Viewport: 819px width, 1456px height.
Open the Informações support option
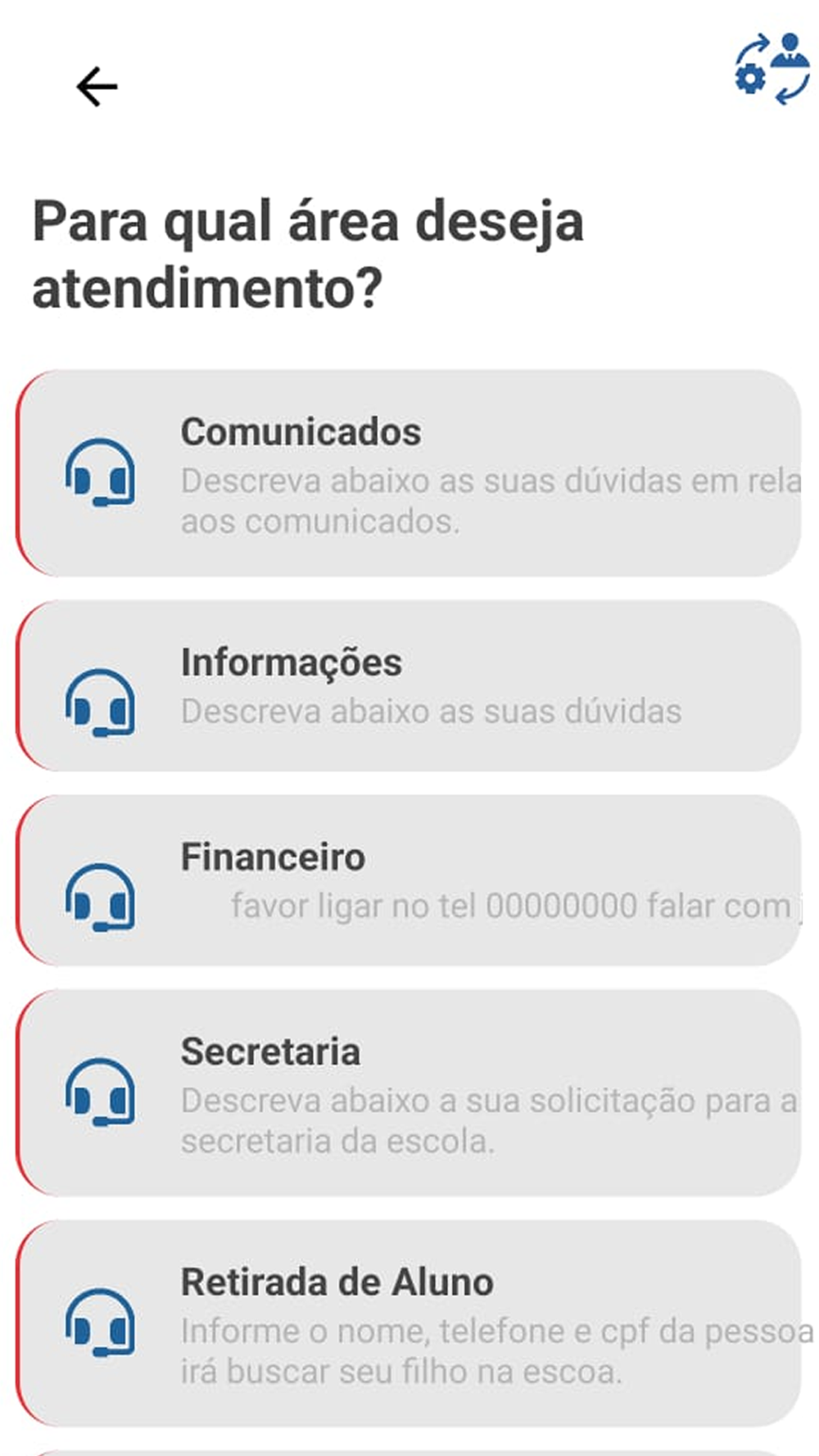tap(408, 686)
